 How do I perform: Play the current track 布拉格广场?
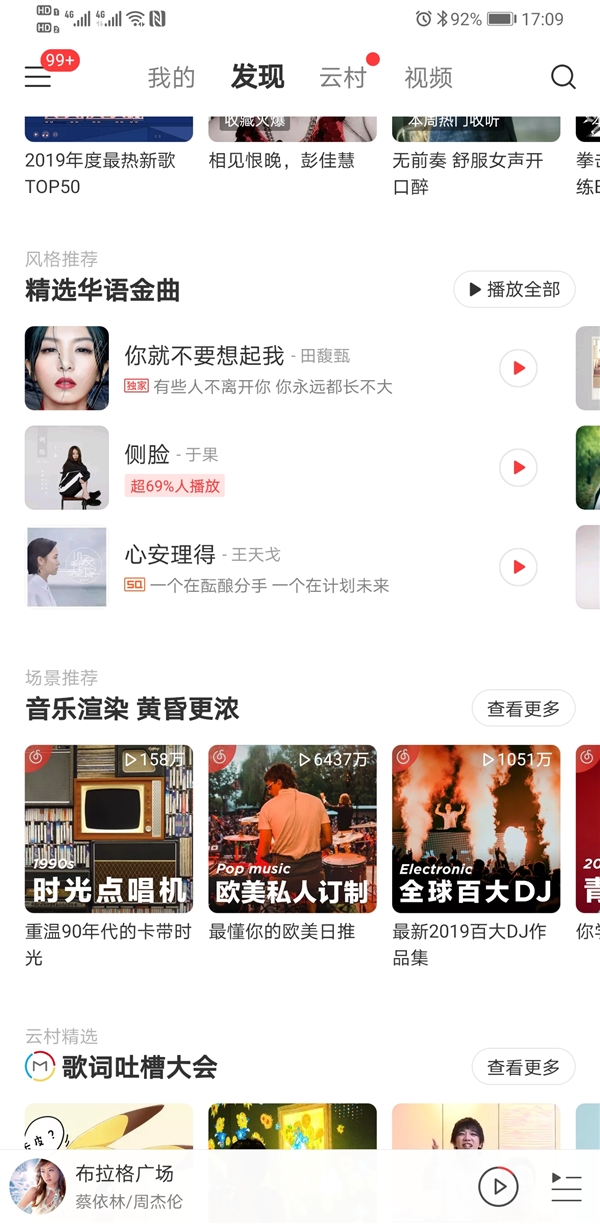click(x=498, y=1186)
